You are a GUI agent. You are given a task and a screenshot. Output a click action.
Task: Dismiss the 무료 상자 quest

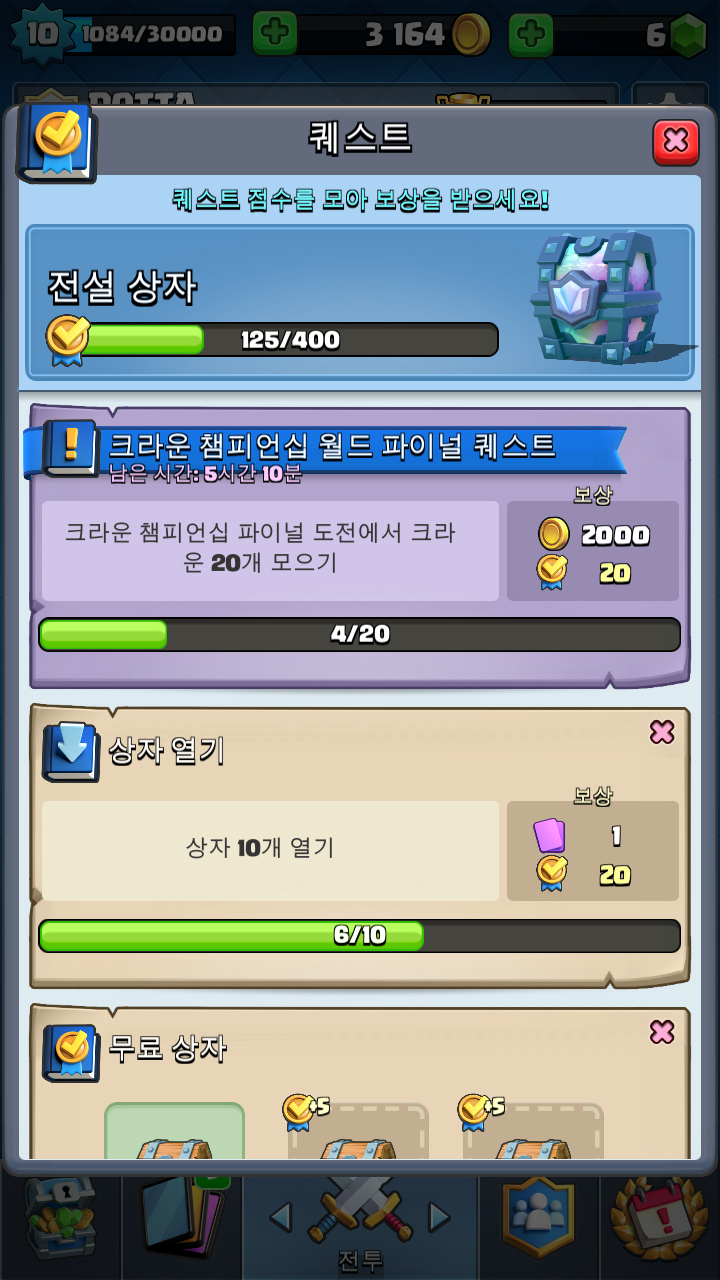pyautogui.click(x=662, y=1031)
